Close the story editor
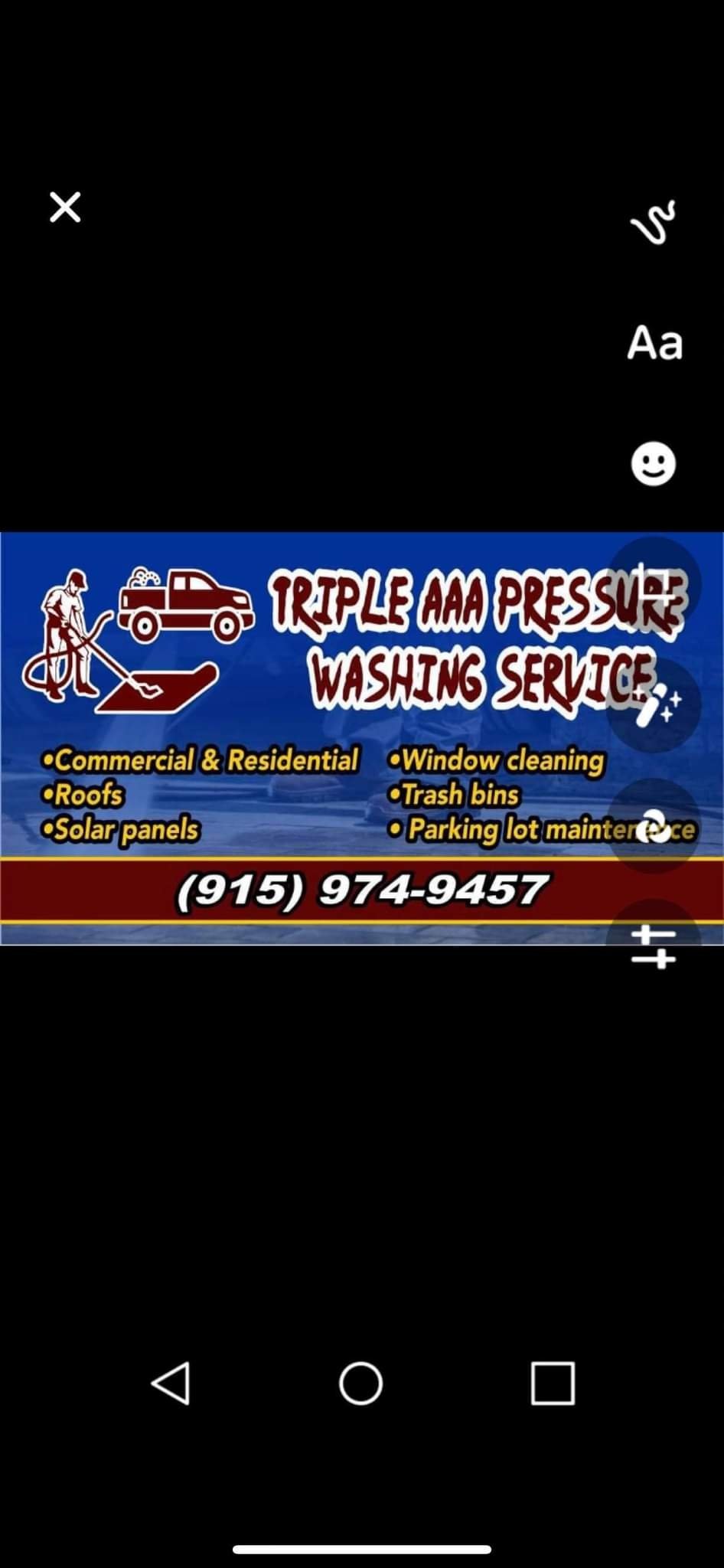Viewport: 724px width, 1568px height. tap(65, 207)
